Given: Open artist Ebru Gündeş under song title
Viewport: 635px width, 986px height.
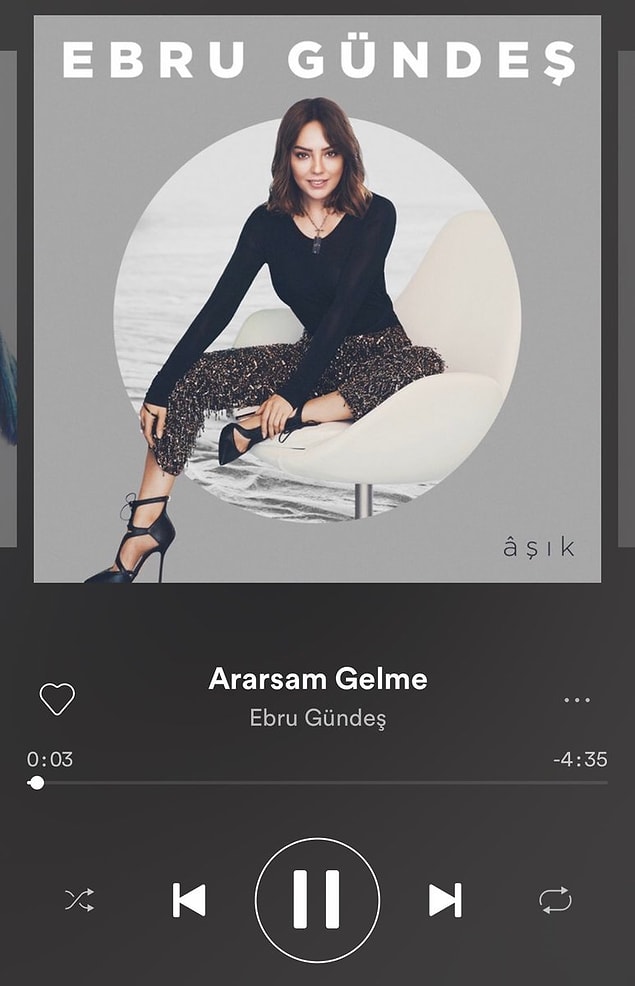Looking at the screenshot, I should point(317,718).
